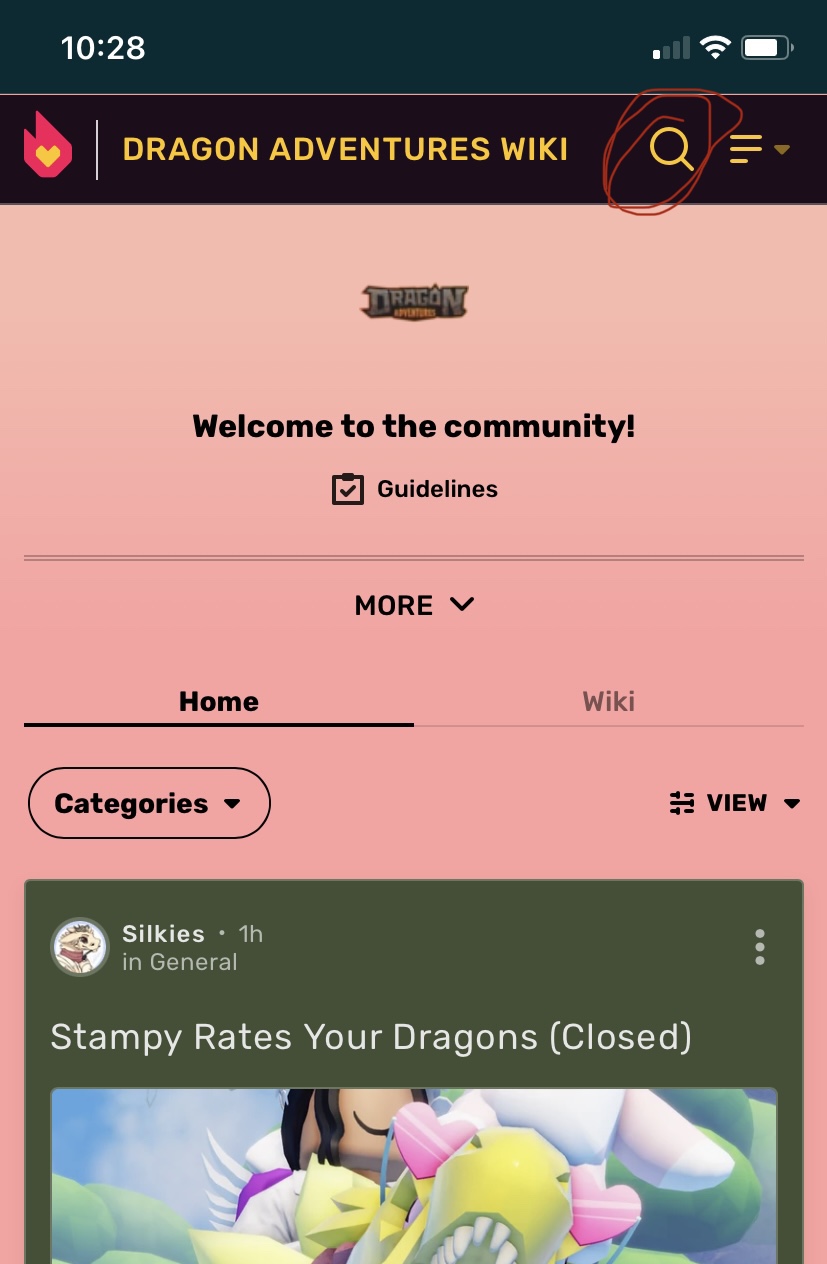Open the navigation menu dropdown
The height and width of the screenshot is (1264, 827).
[x=759, y=150]
